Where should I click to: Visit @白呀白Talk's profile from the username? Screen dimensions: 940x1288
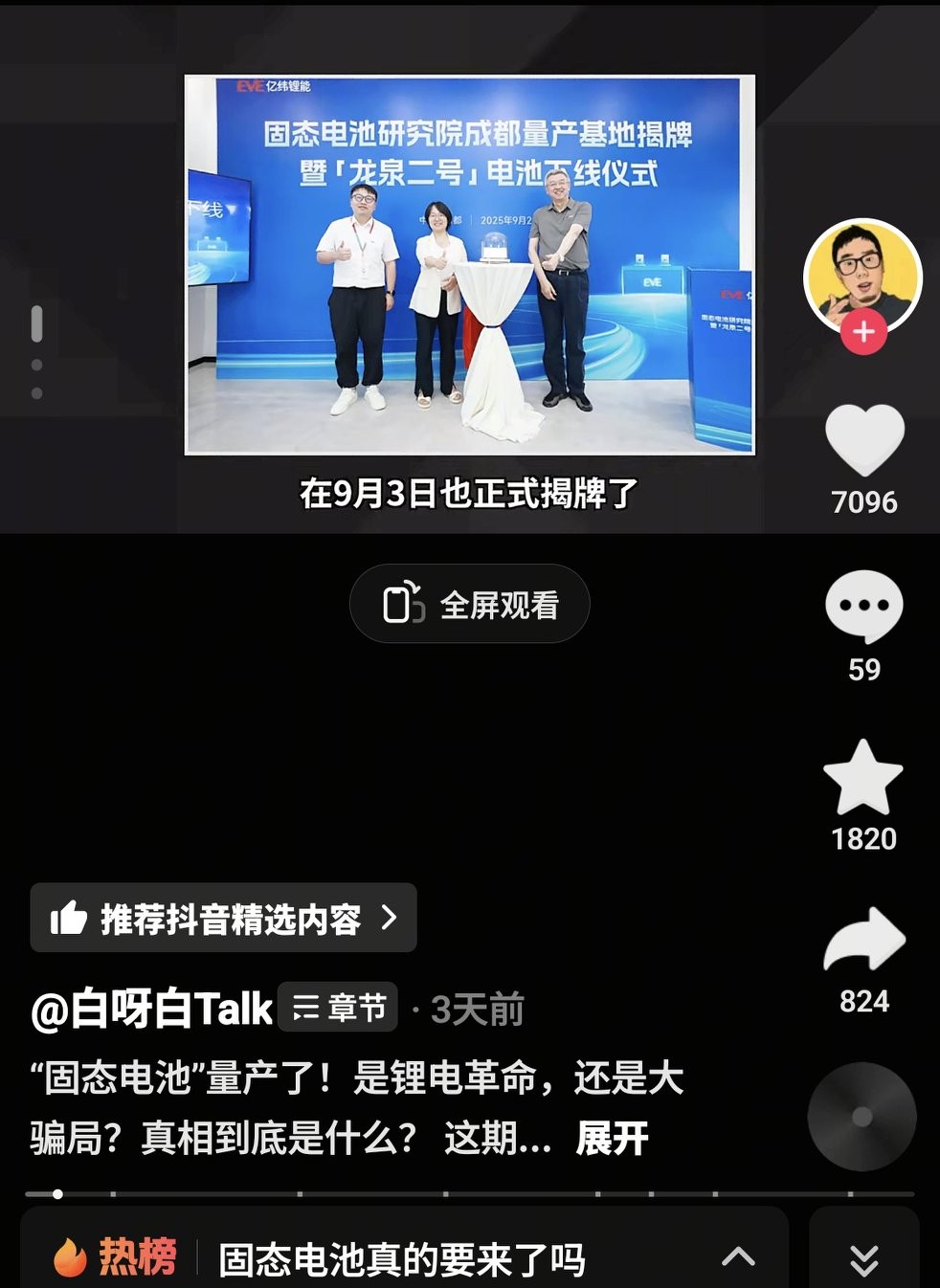pos(152,1010)
